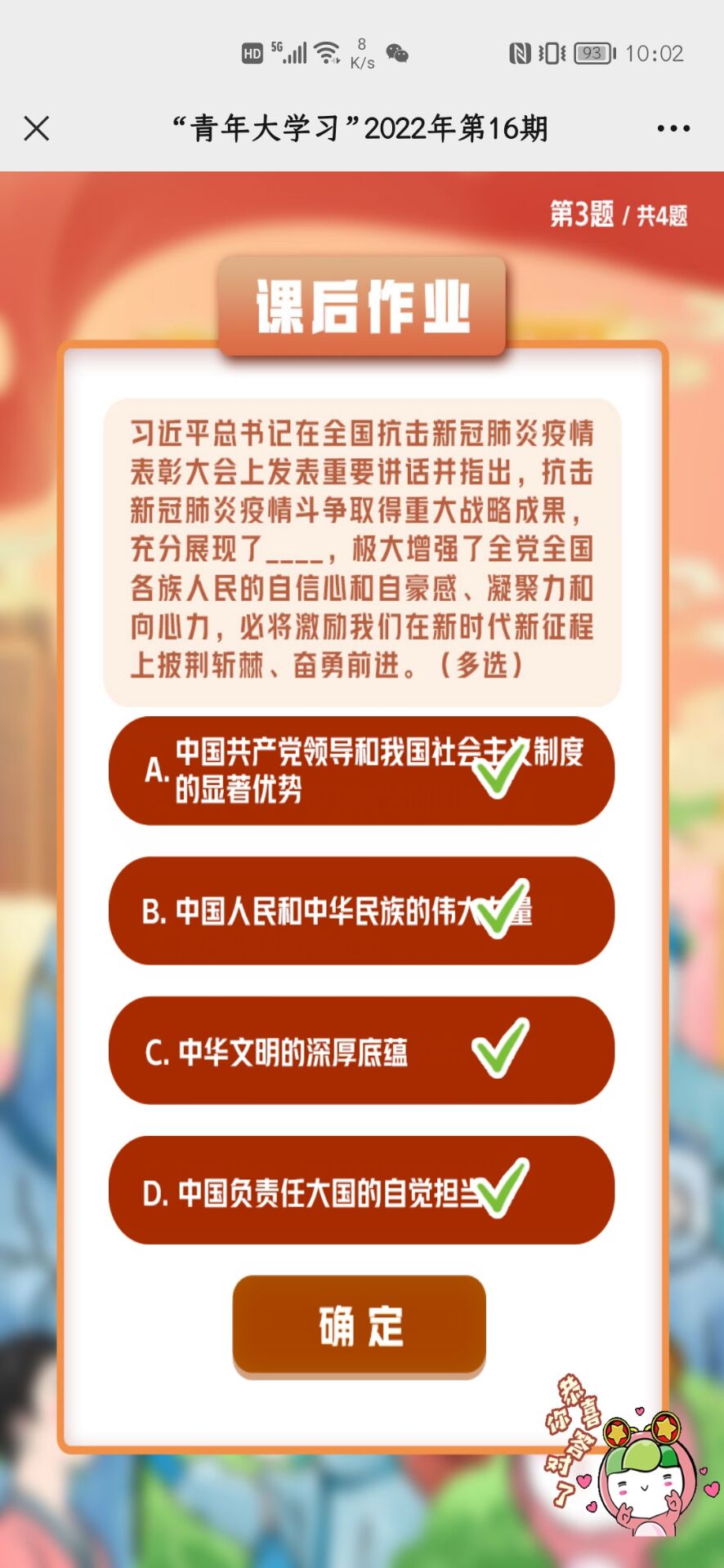This screenshot has height=1568, width=724.
Task: Choose option C 中华文明的深厚底蕴
Action: coord(361,1051)
